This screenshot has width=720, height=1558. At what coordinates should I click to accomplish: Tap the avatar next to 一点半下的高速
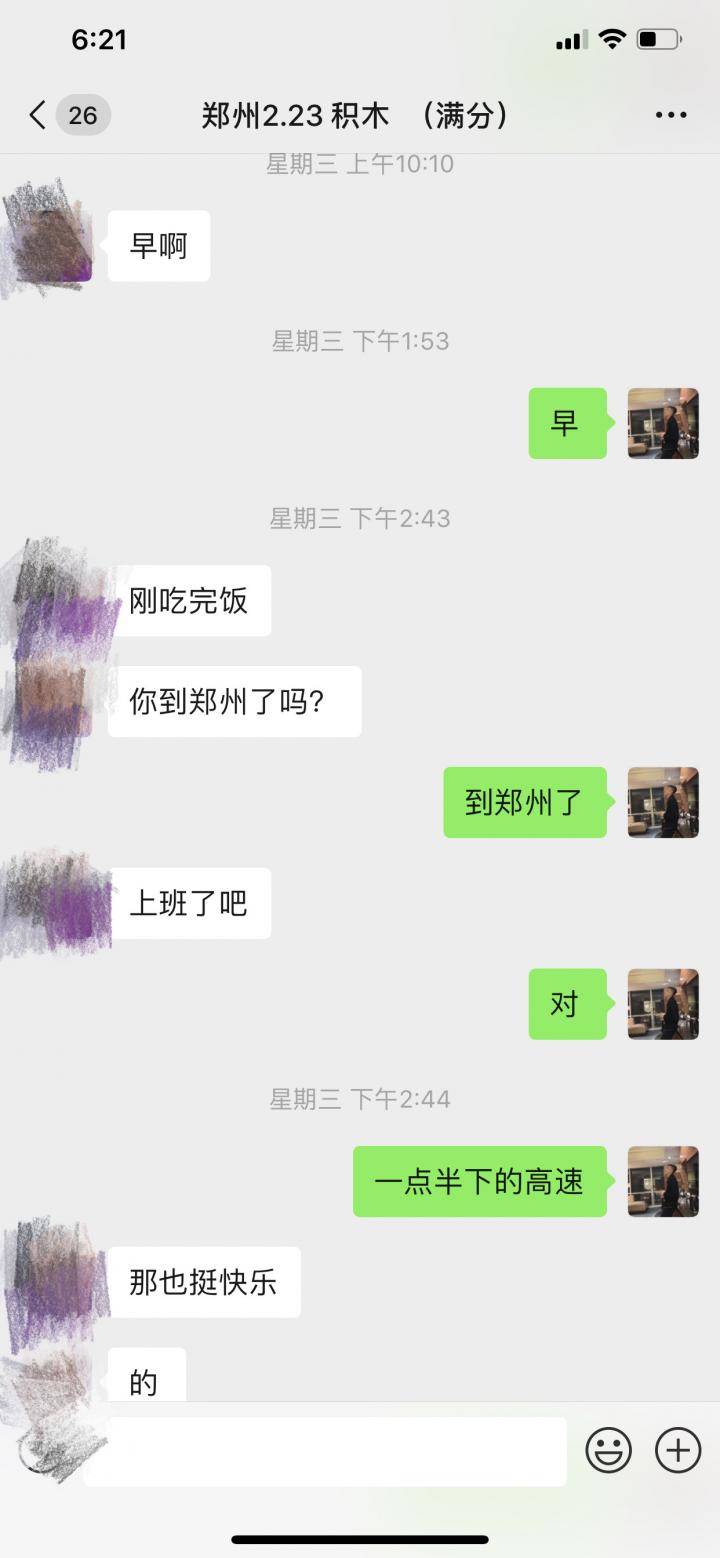pos(664,1181)
